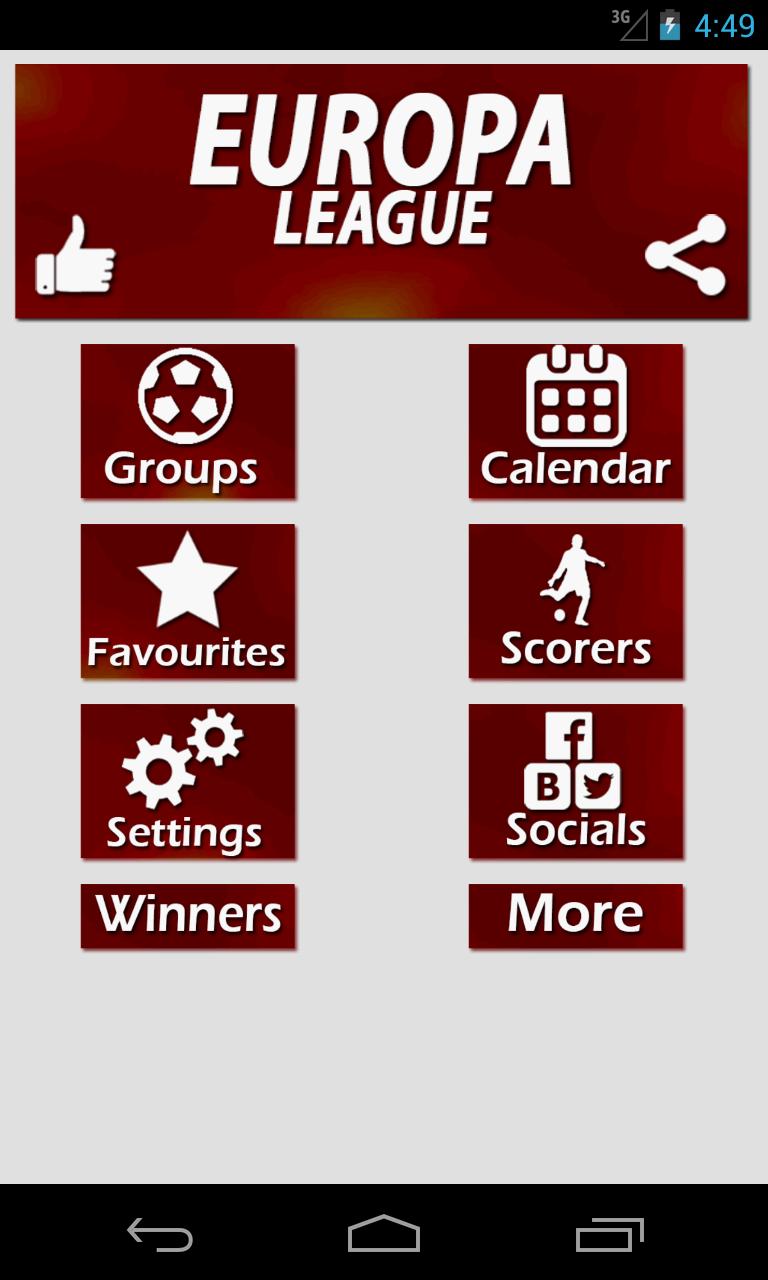Image resolution: width=768 pixels, height=1280 pixels.
Task: Tap the More button
Action: tap(576, 912)
